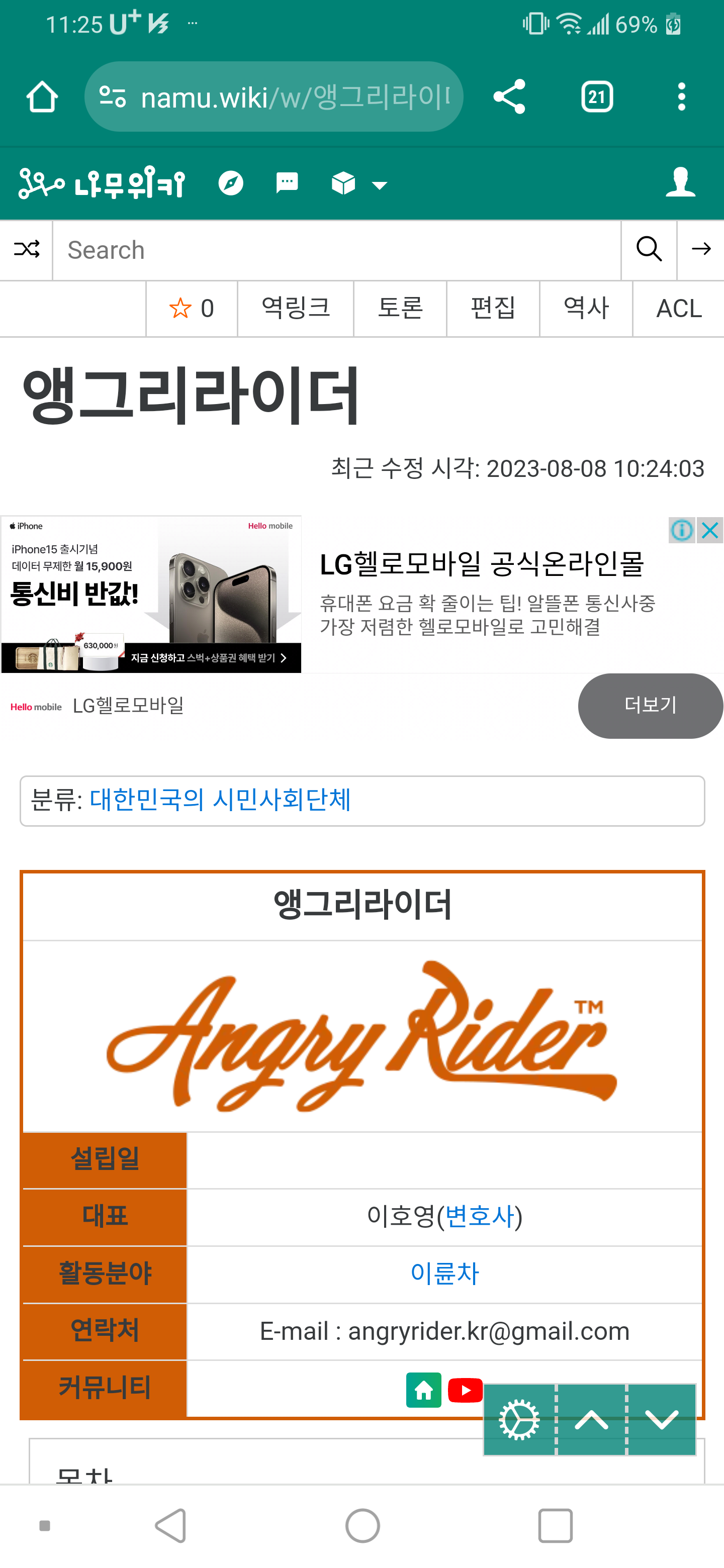Open the tab switcher showing 21 tabs

point(597,97)
